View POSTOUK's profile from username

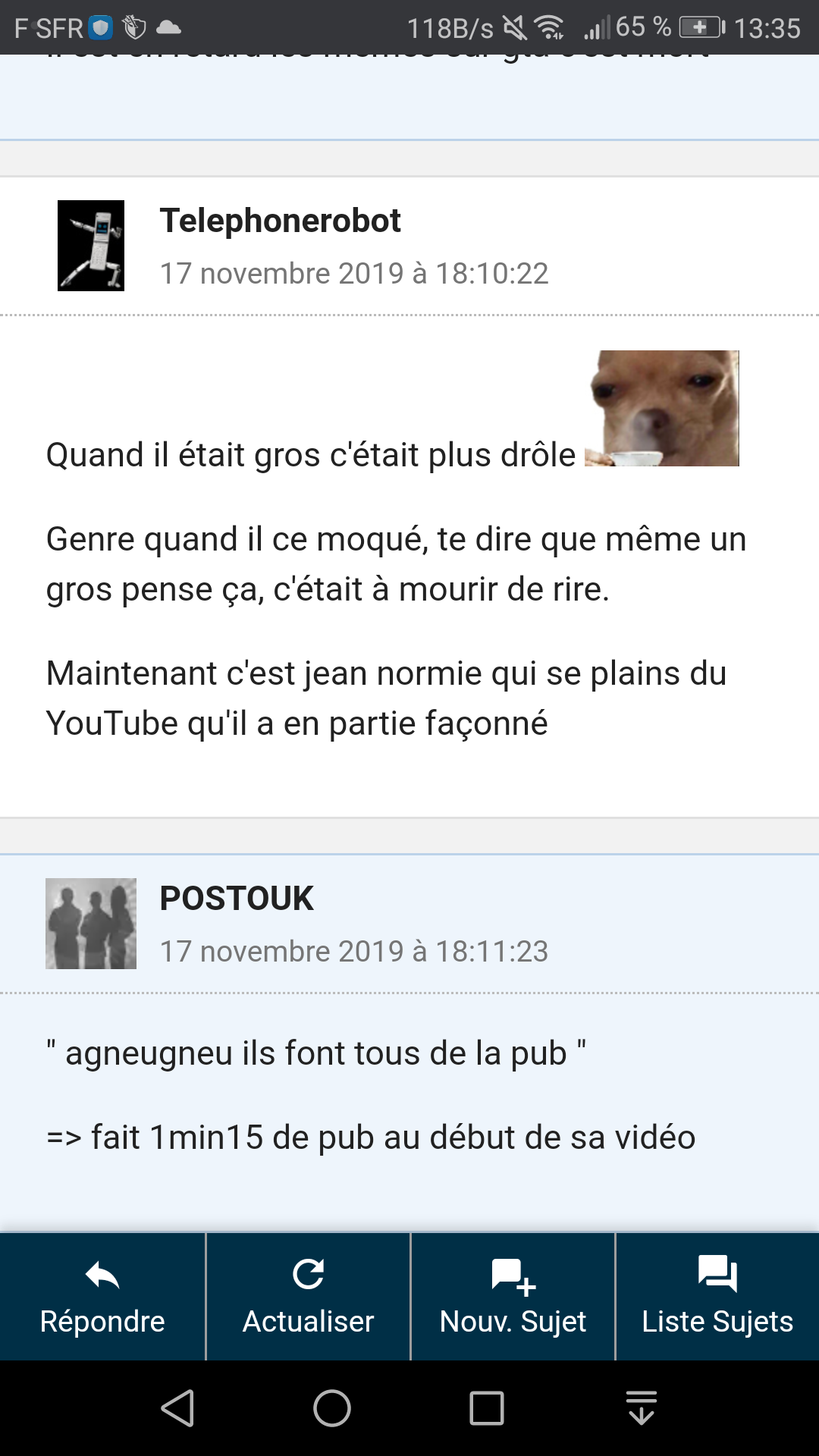tap(237, 899)
